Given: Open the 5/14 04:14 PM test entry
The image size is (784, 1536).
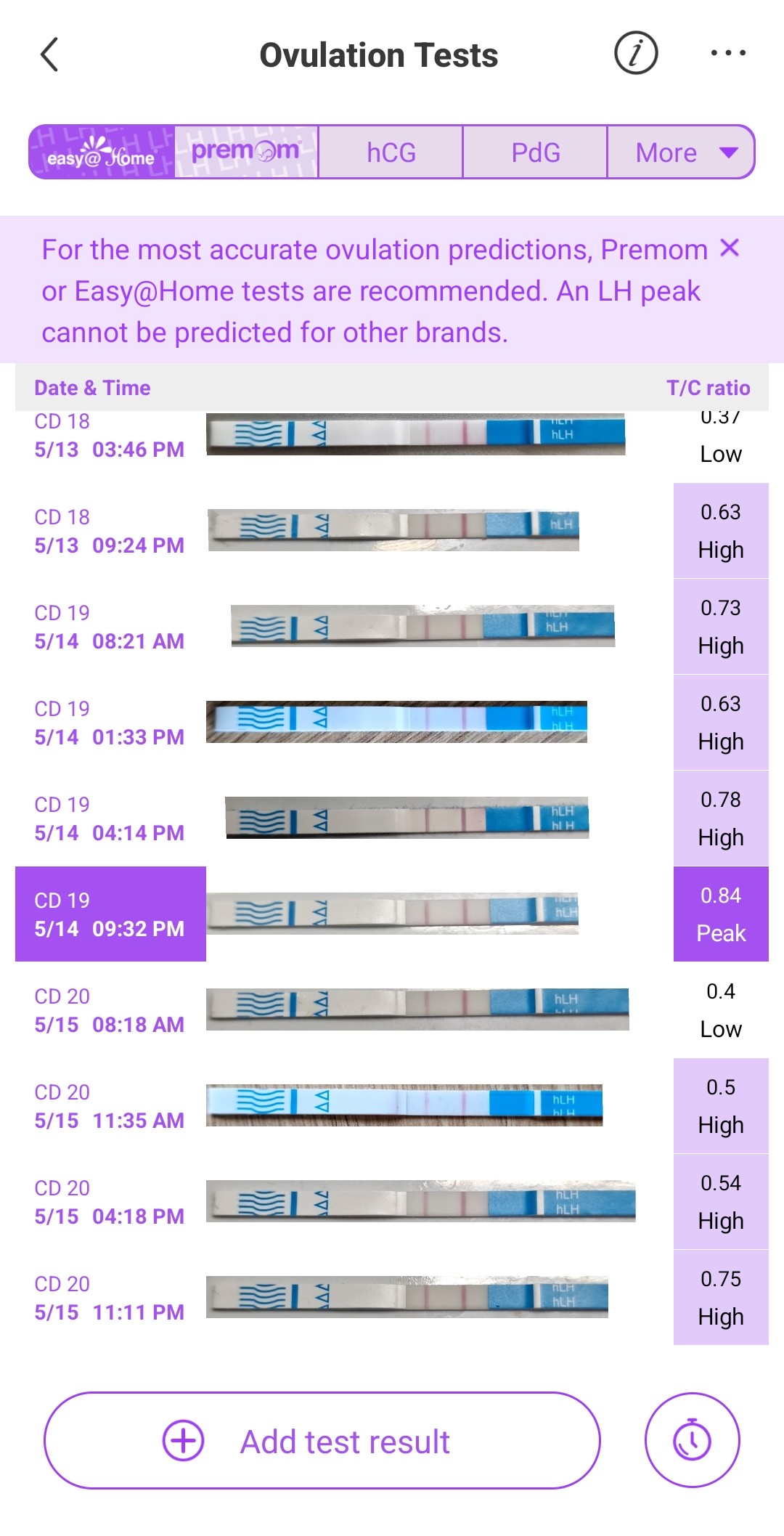Looking at the screenshot, I should pos(392,818).
